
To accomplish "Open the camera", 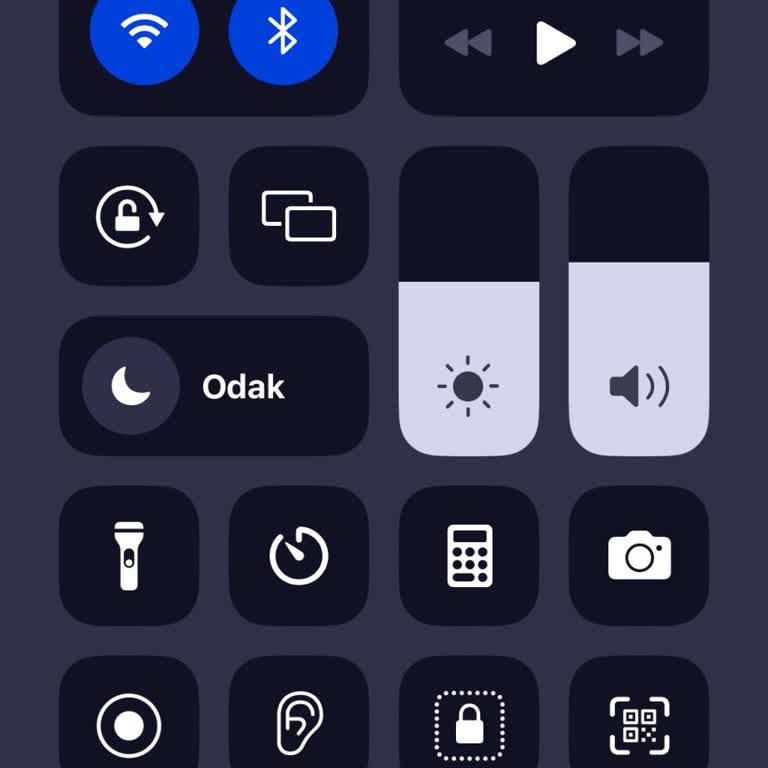I will pos(639,556).
